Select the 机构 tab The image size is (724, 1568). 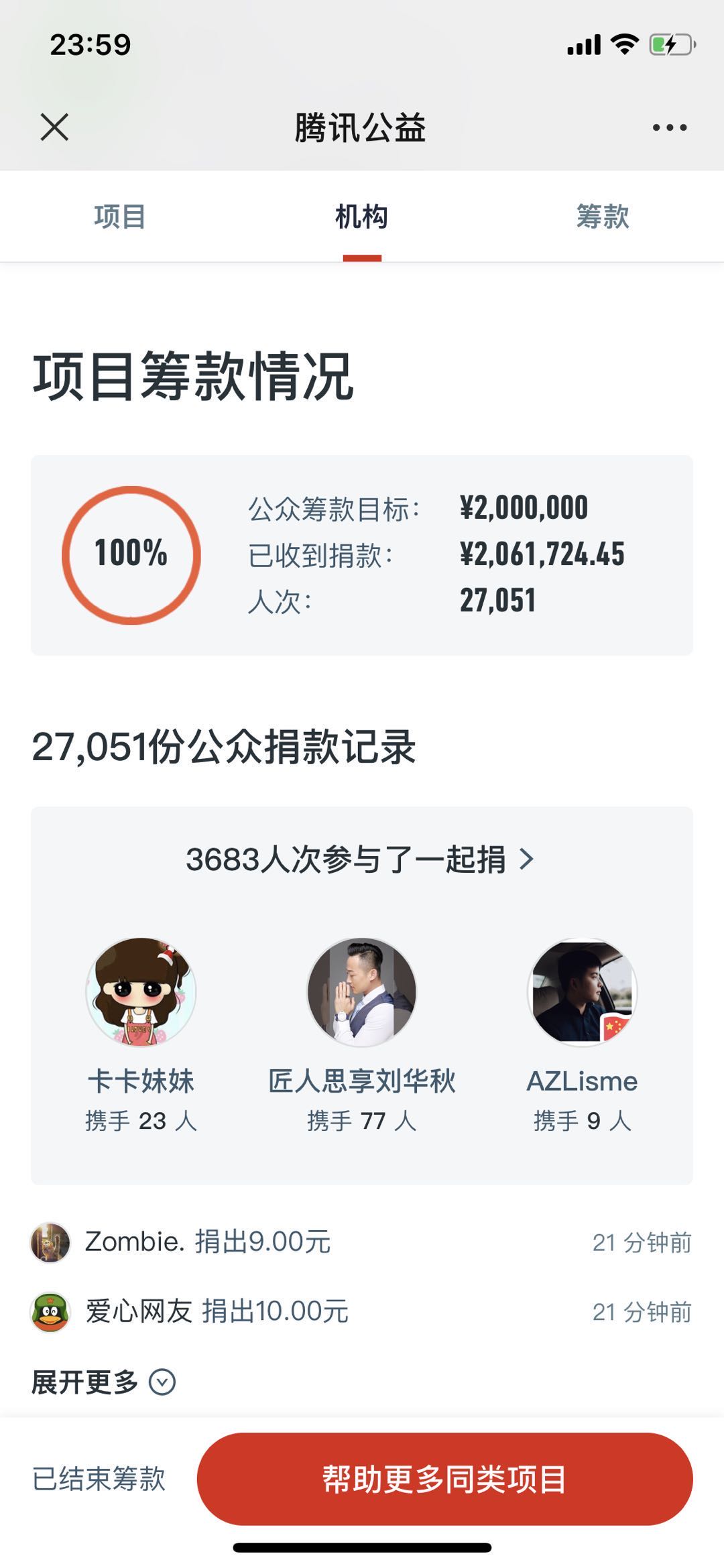[x=362, y=217]
